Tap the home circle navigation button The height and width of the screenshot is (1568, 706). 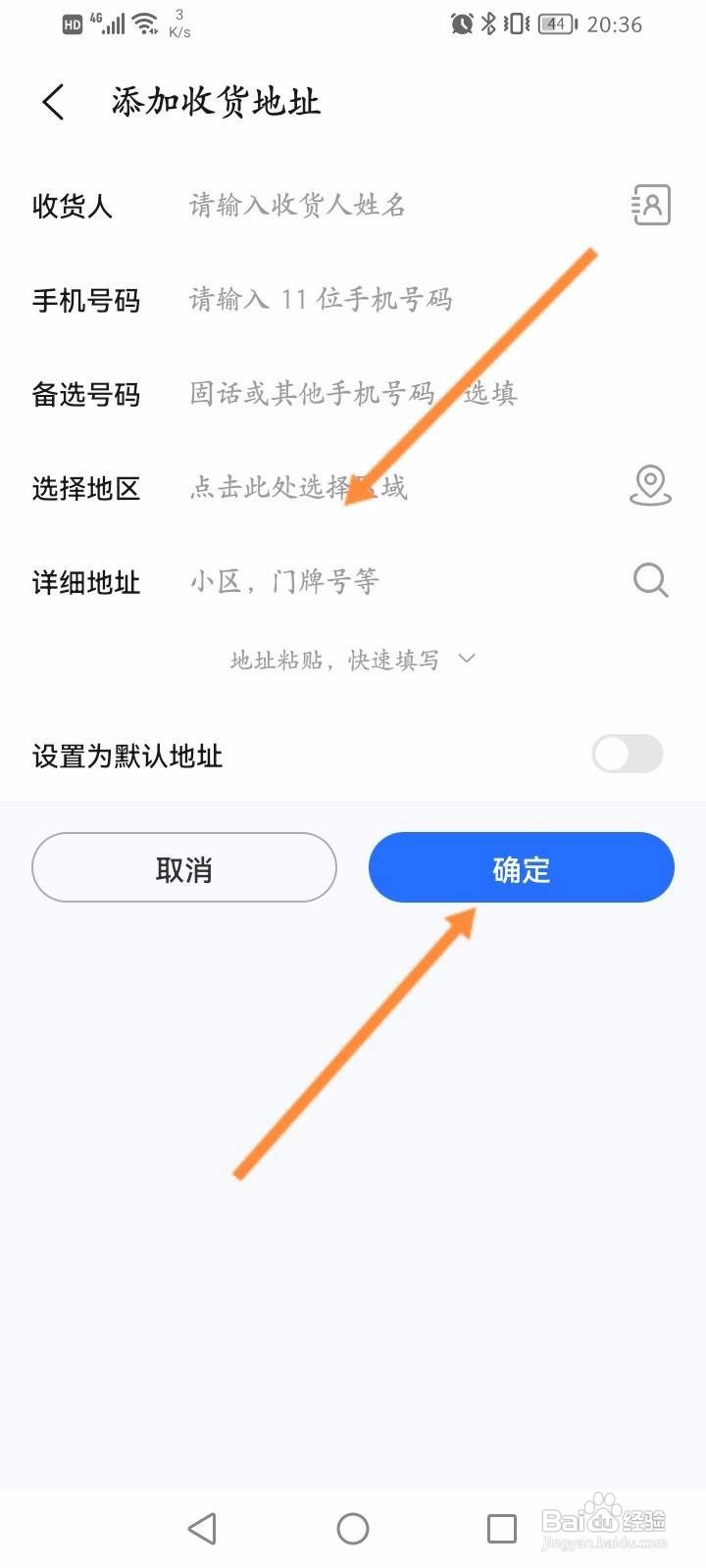[x=352, y=1528]
